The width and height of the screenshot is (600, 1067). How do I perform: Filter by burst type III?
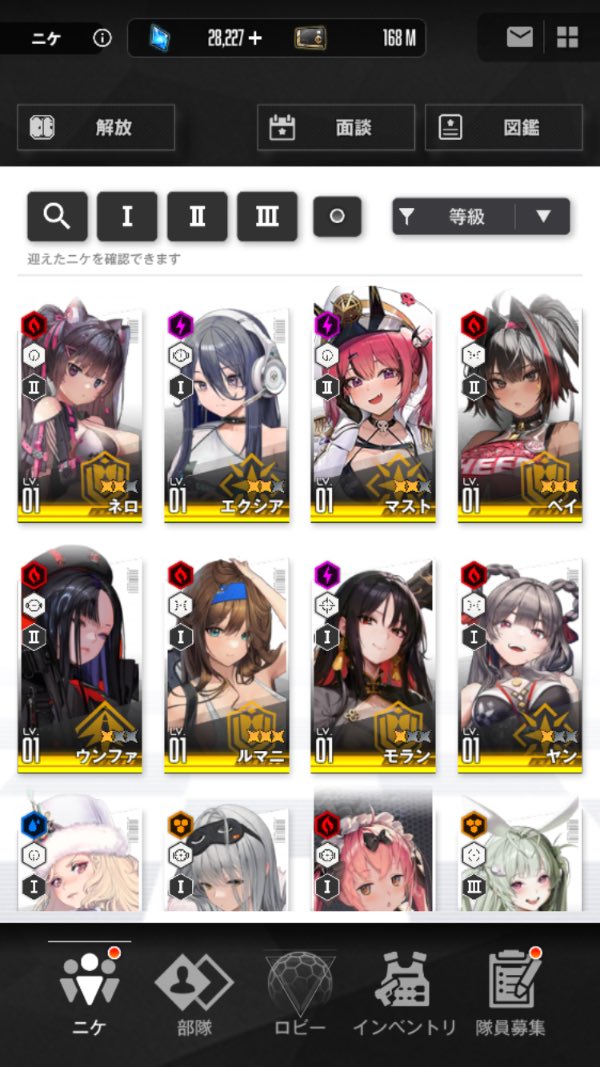pos(267,216)
